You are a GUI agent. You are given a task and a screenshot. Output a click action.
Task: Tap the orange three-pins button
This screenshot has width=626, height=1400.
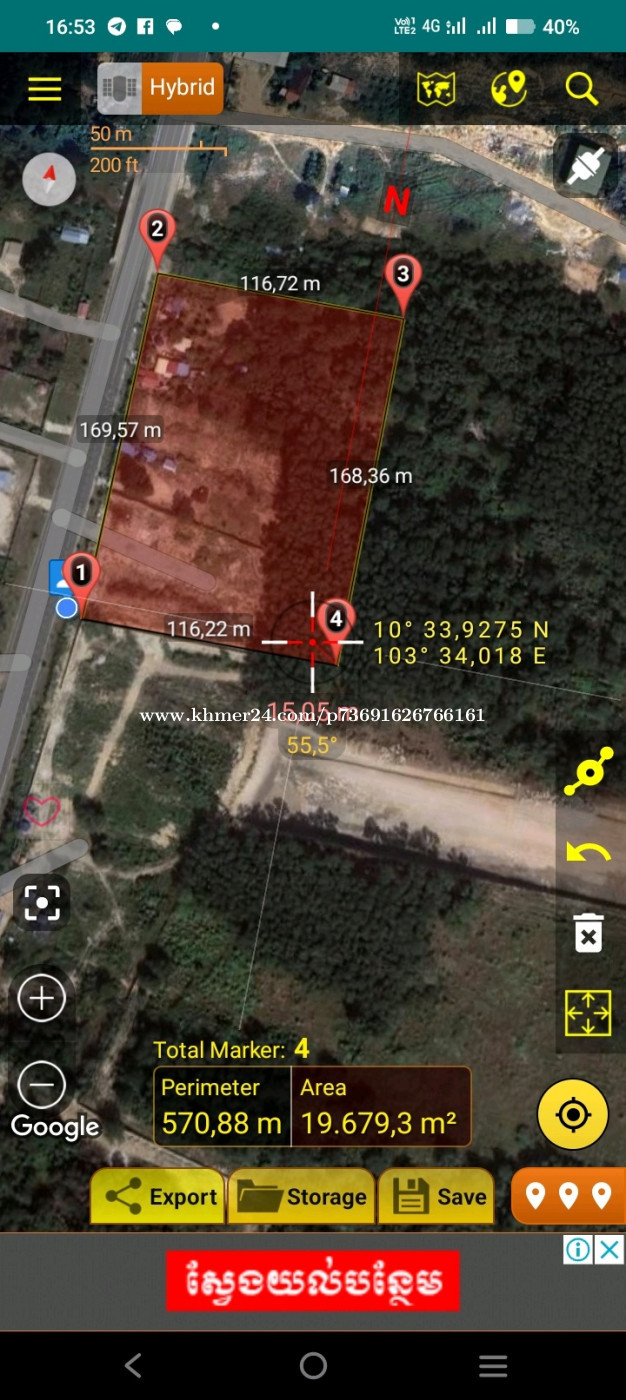[x=568, y=1196]
